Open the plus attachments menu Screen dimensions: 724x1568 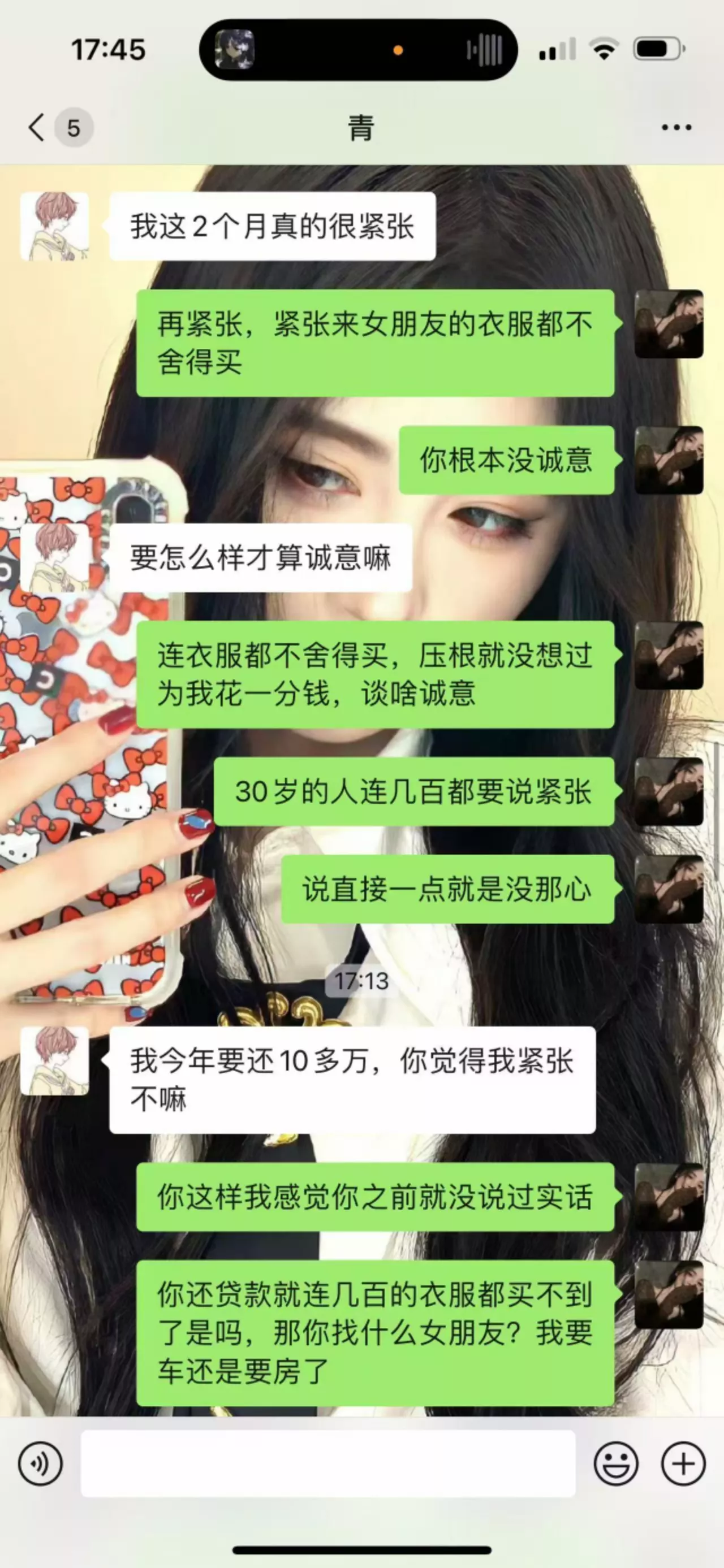(683, 1465)
